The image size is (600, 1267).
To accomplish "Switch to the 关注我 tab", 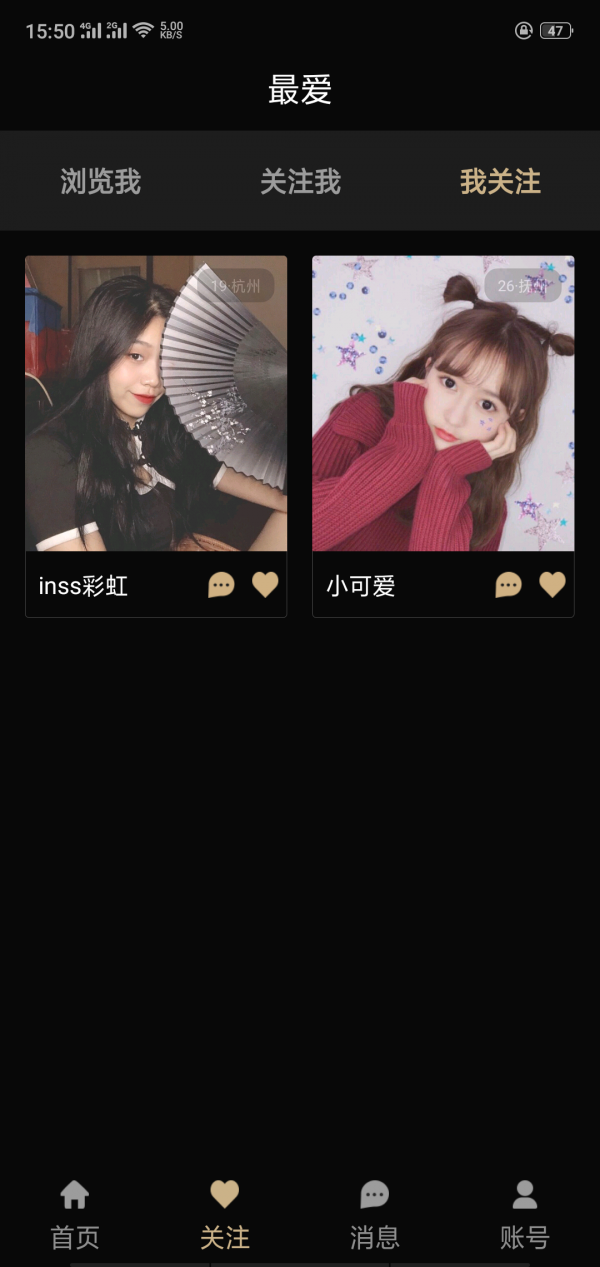I will coord(300,181).
